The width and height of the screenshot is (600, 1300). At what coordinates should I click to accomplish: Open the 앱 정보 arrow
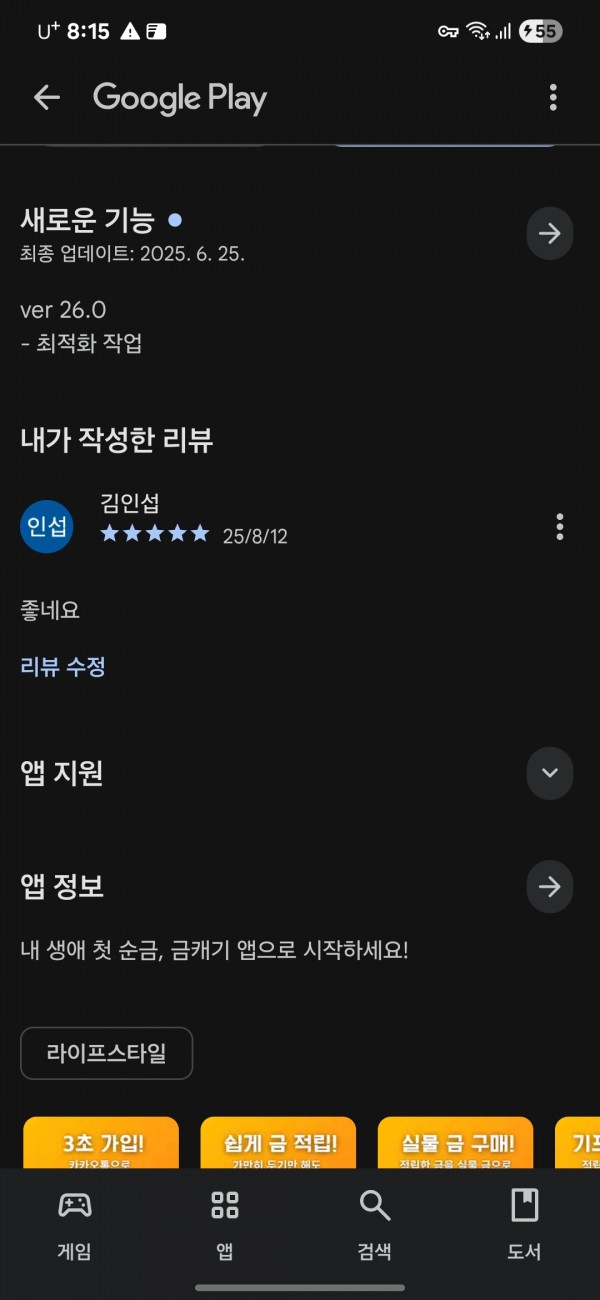[550, 886]
